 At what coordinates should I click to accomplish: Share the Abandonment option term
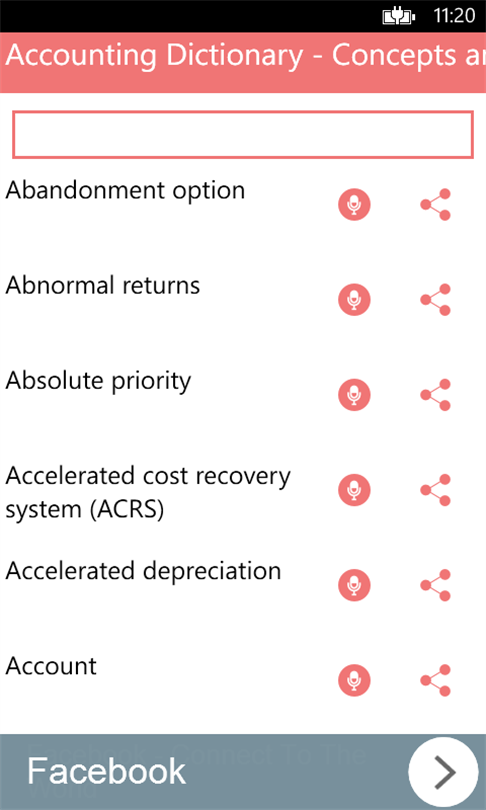436,205
